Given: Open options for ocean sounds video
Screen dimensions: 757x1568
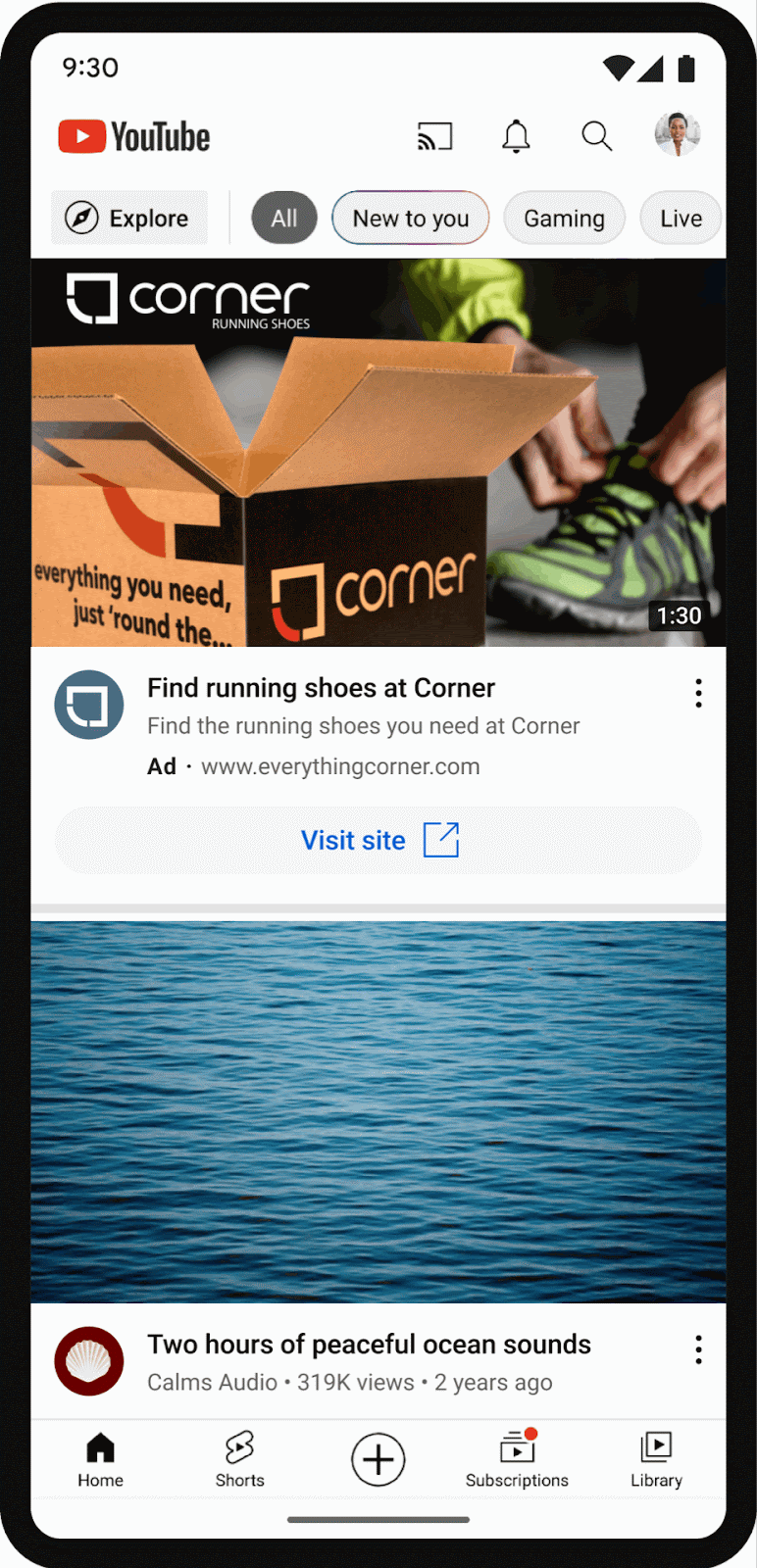Looking at the screenshot, I should pos(698,1349).
